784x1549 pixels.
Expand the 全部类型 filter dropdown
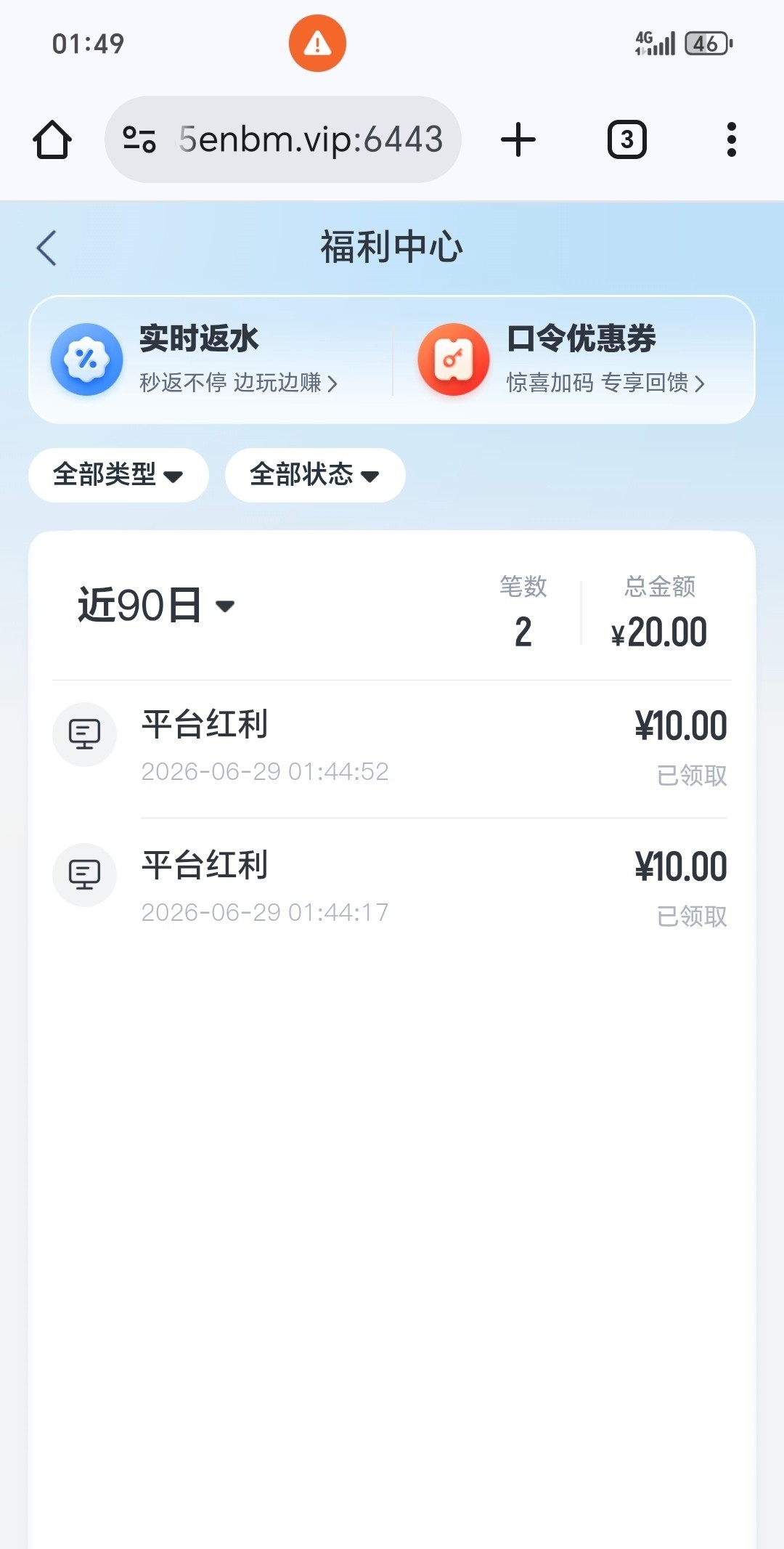coord(118,475)
